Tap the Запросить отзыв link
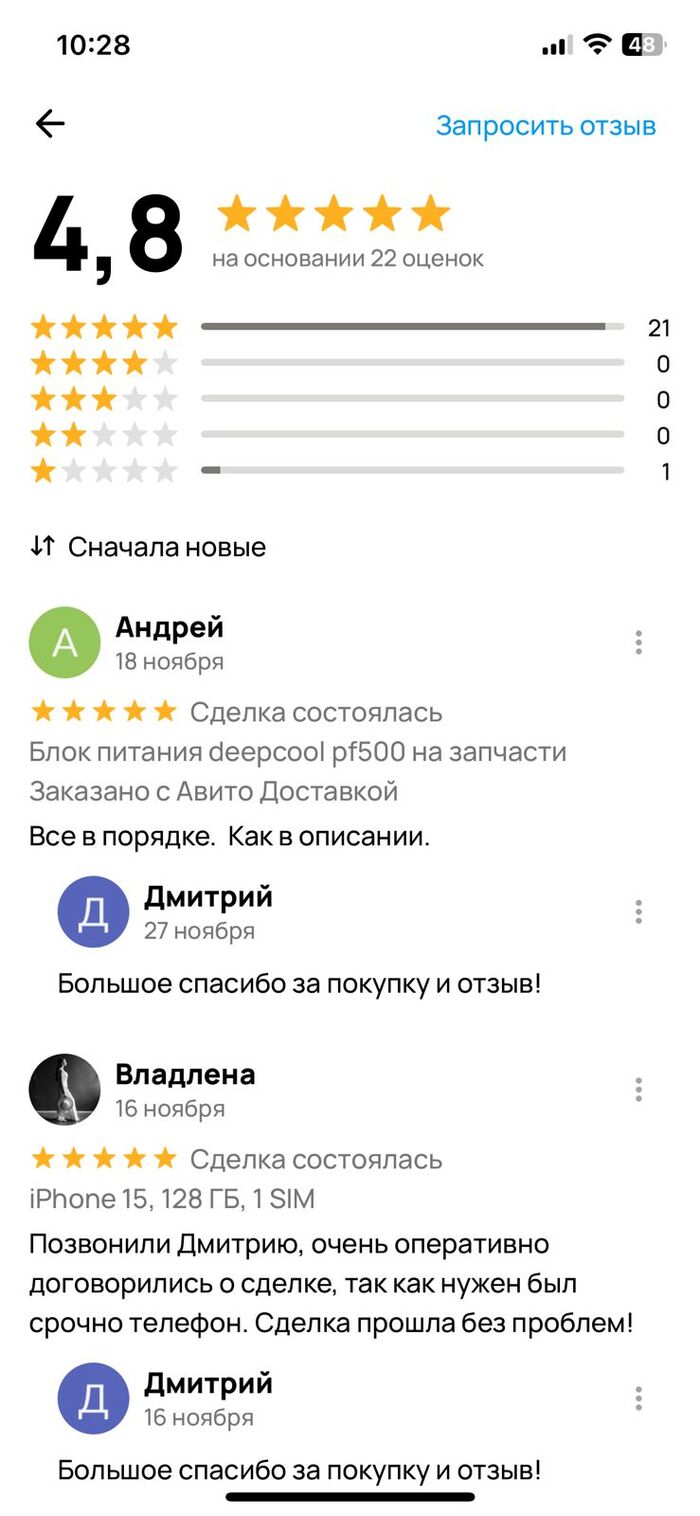This screenshot has height=1516, width=700. pyautogui.click(x=545, y=126)
